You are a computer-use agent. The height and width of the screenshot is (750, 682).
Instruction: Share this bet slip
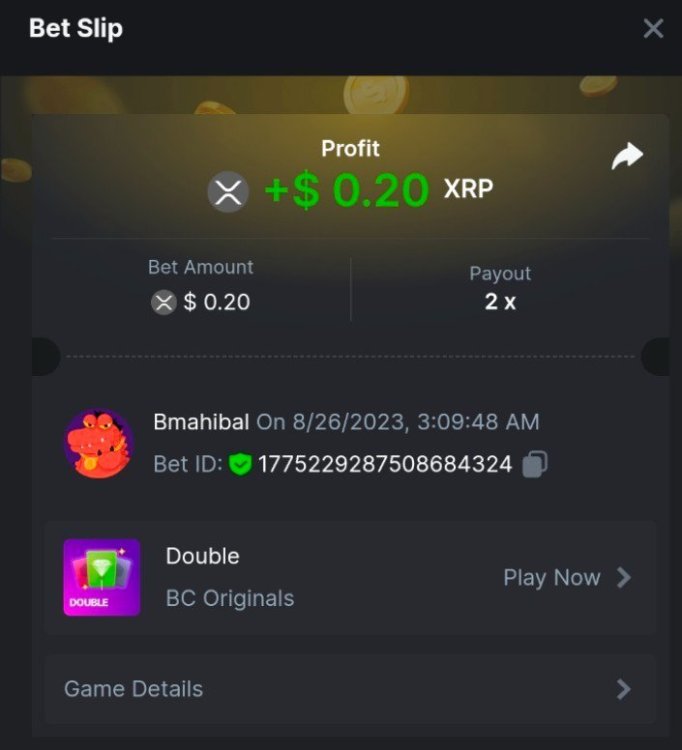(627, 156)
